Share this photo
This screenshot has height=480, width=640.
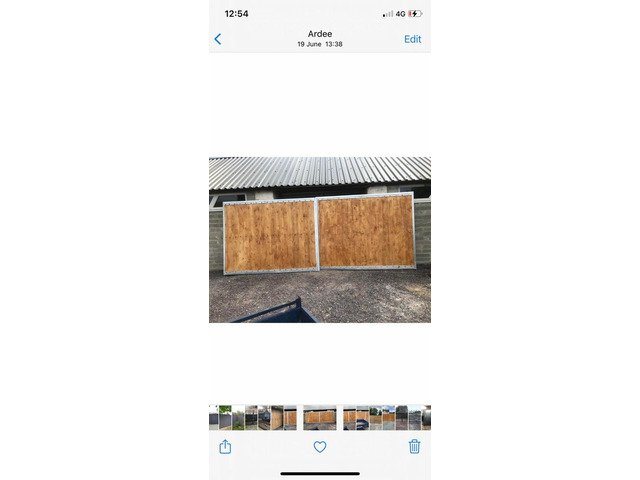[x=225, y=447]
